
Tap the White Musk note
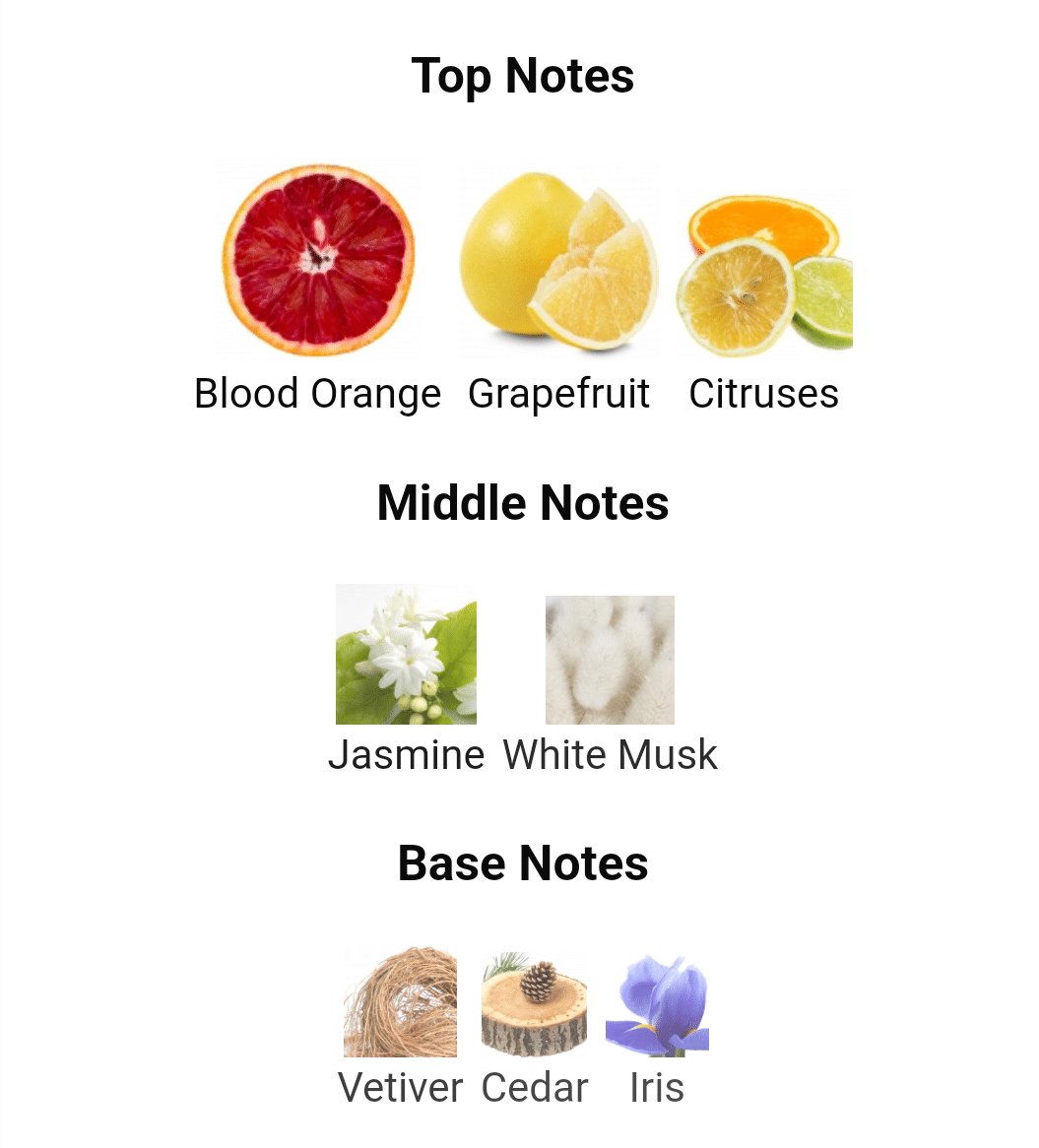pos(610,678)
